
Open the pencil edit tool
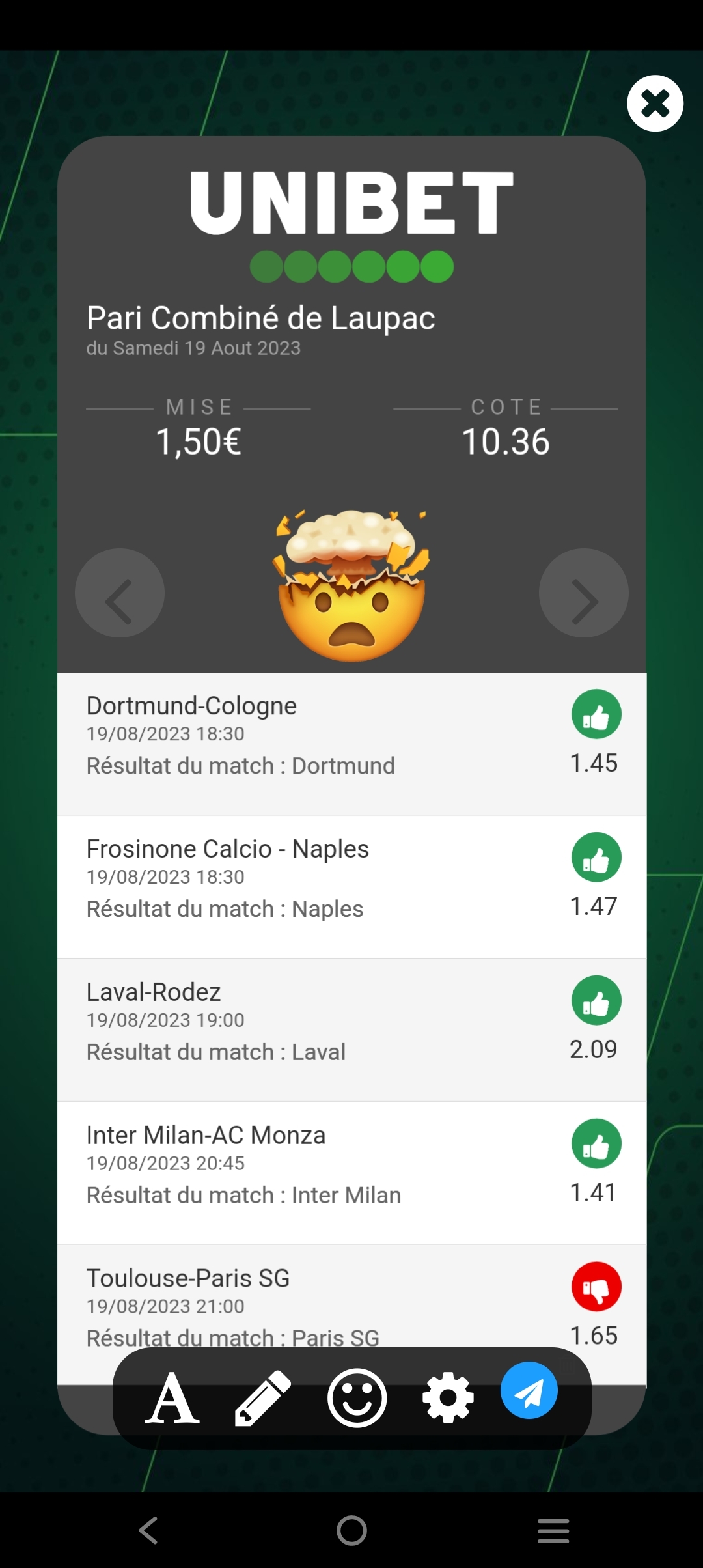pos(262,1397)
